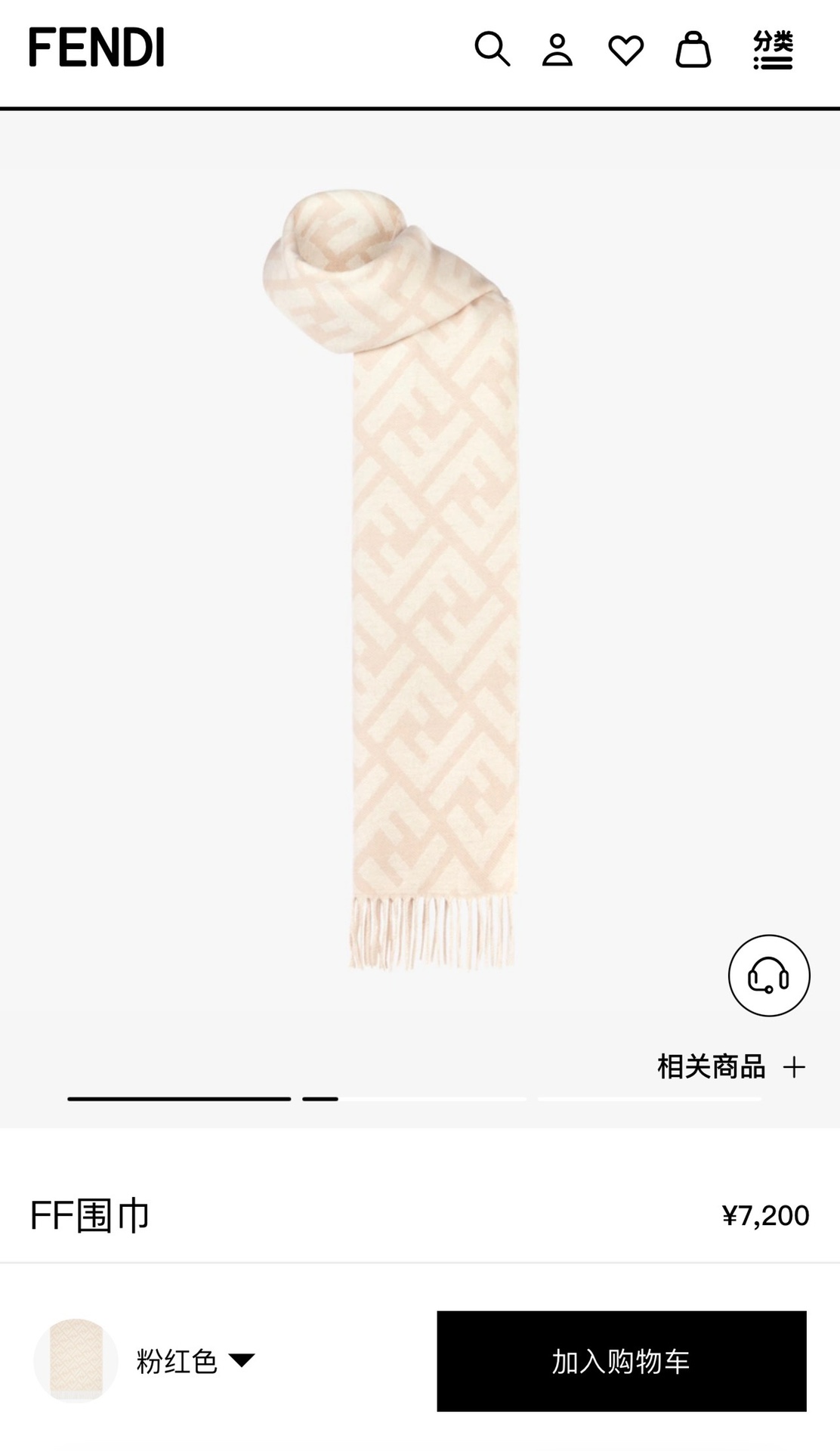This screenshot has height=1451, width=840.
Task: Open the shopping bag
Action: point(693,50)
